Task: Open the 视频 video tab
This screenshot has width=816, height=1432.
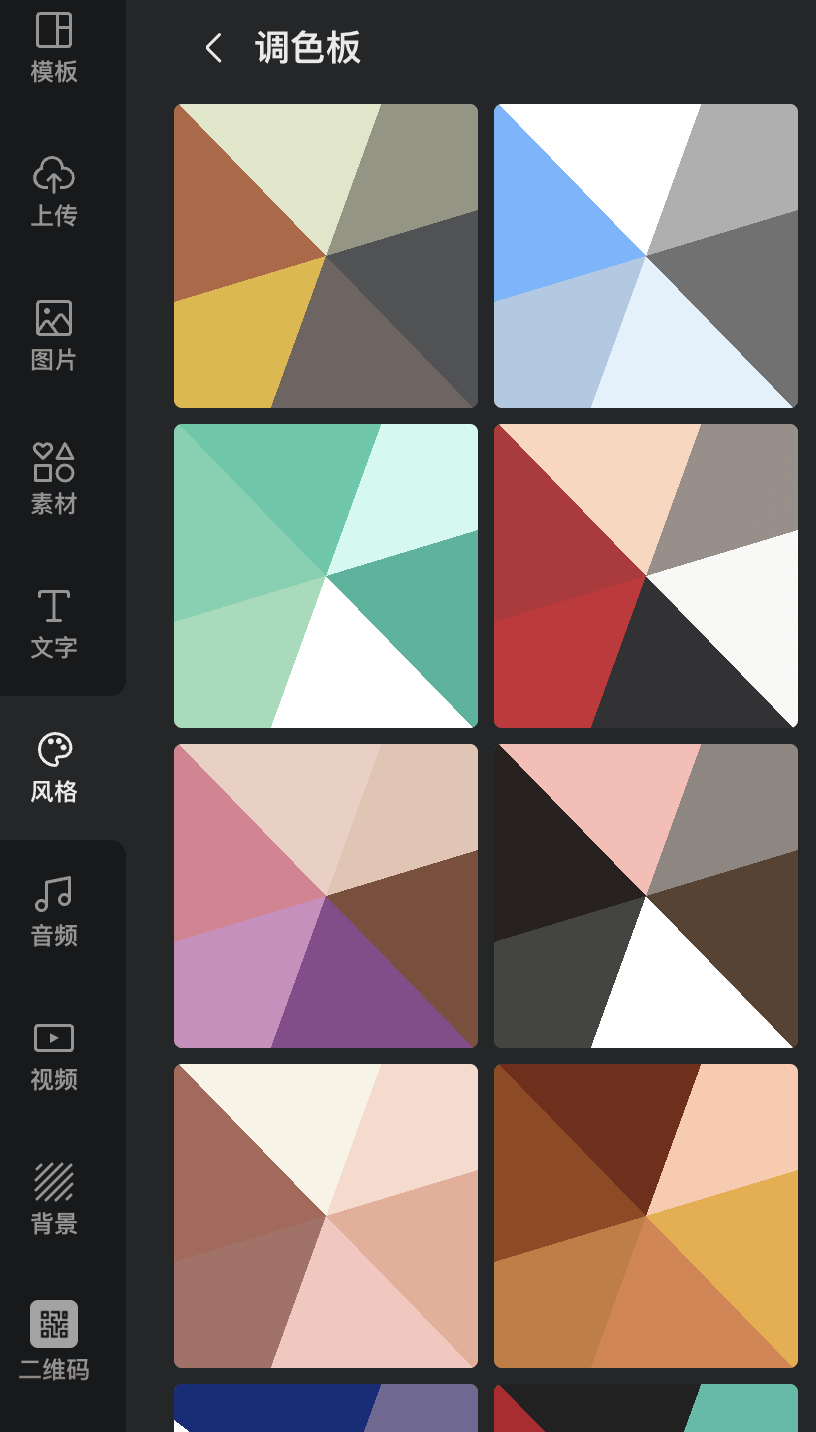Action: (x=54, y=1056)
